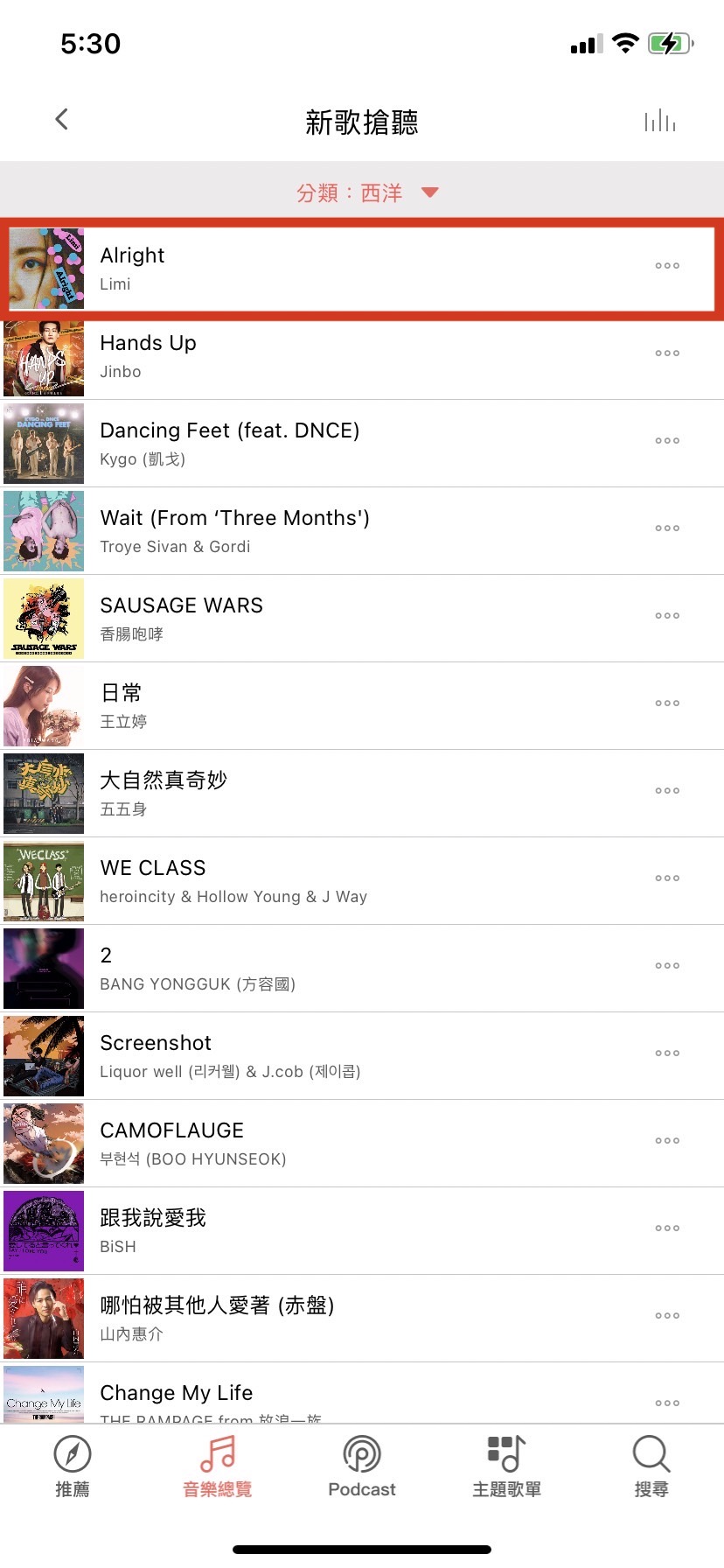Open the now playing equalizer icon
This screenshot has height=1568, width=724.
[x=660, y=121]
